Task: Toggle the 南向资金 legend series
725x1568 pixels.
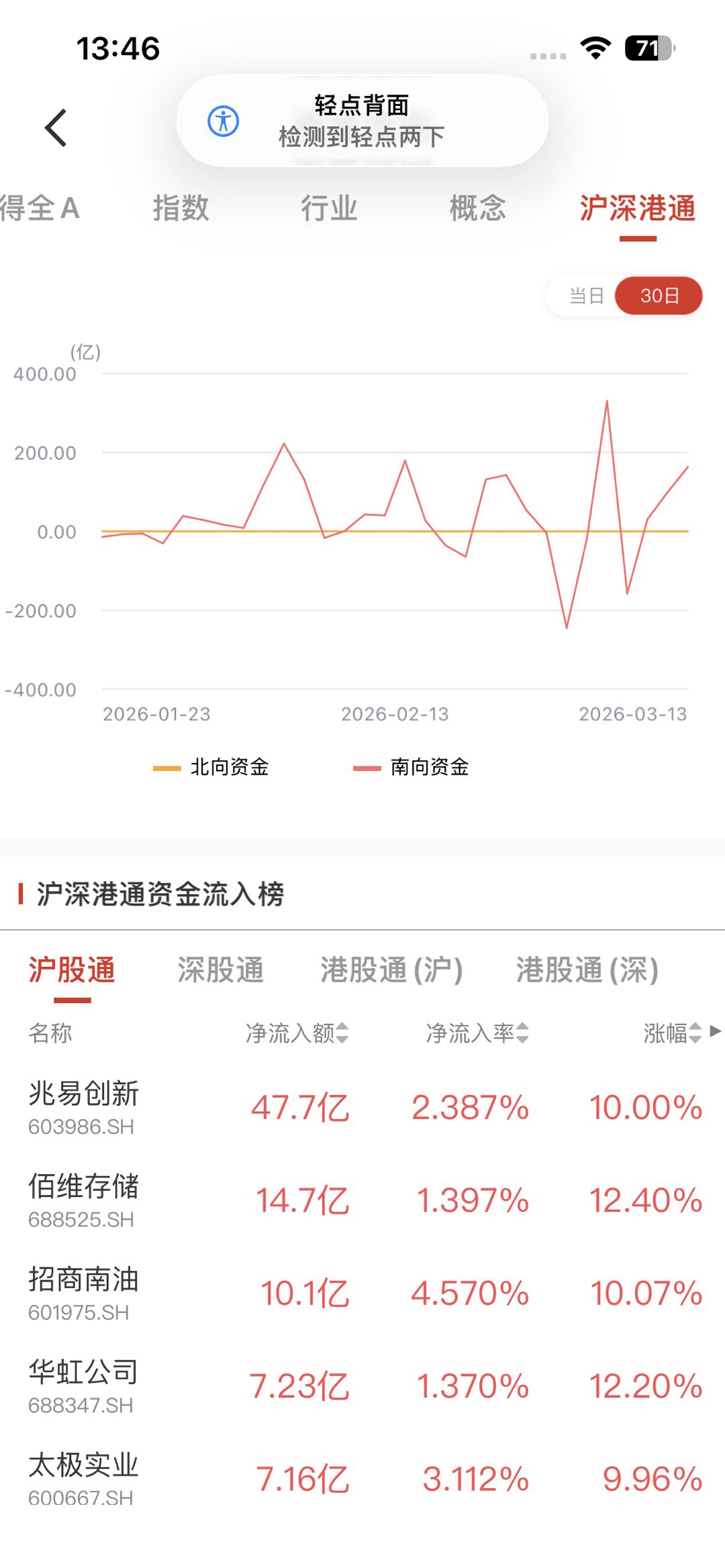Action: pyautogui.click(x=411, y=767)
